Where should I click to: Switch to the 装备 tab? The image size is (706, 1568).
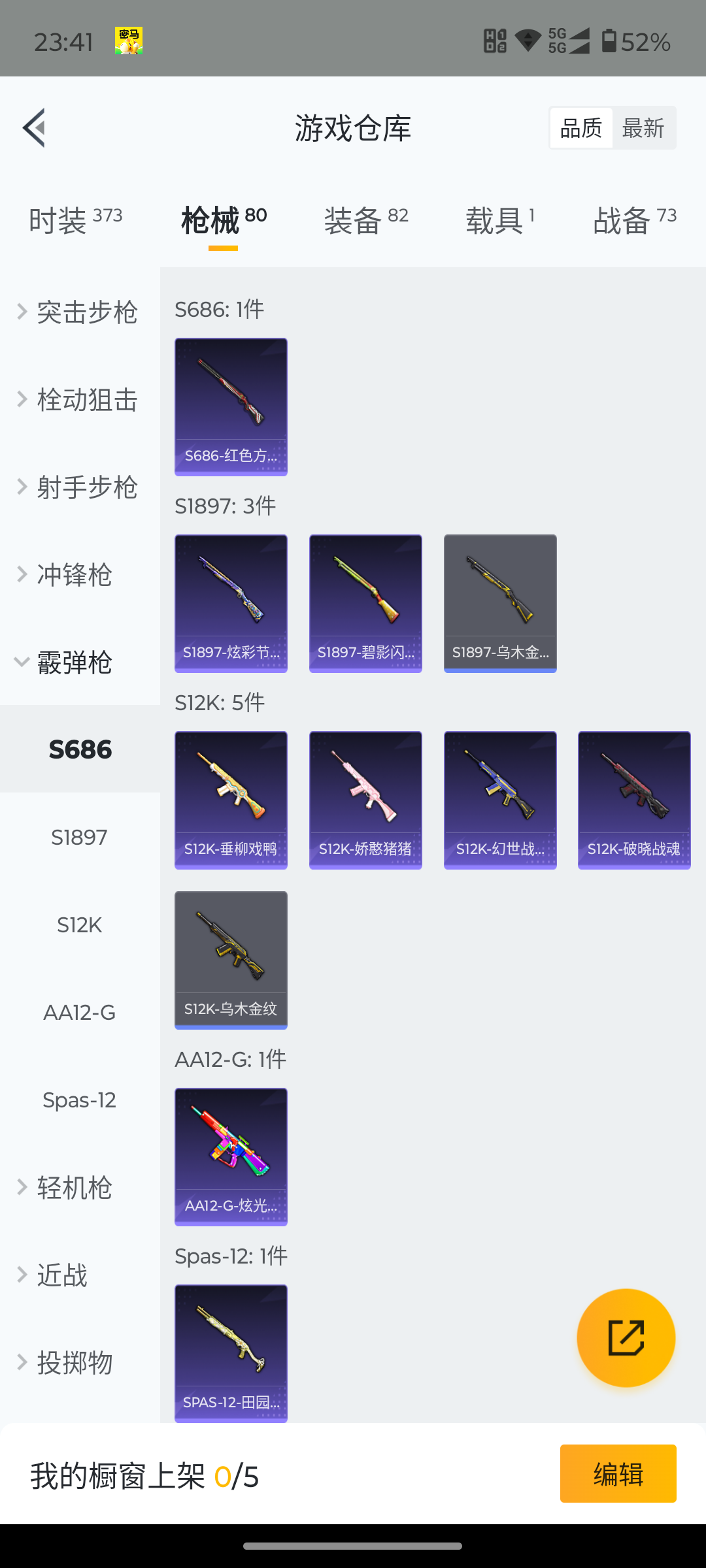pos(365,220)
